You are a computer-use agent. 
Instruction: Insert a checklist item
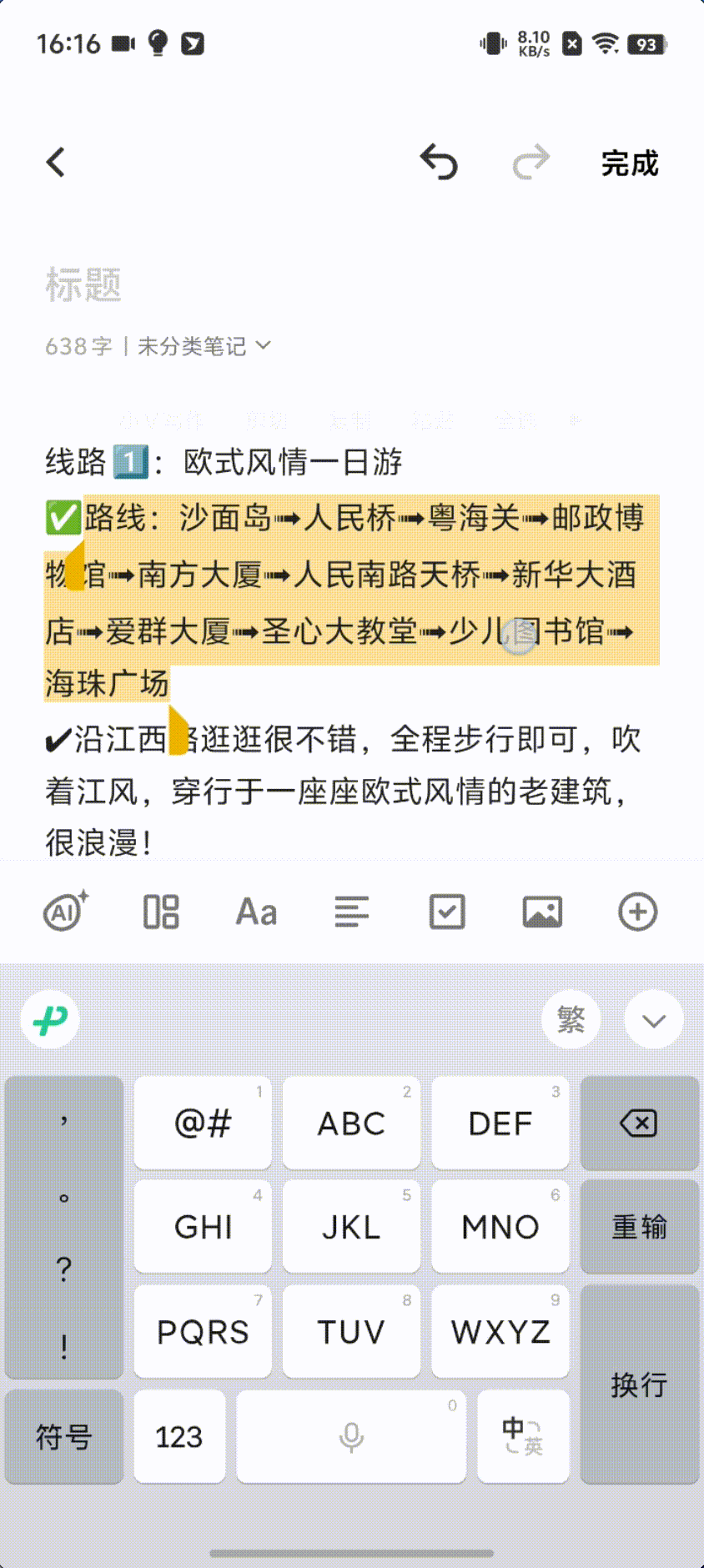[447, 912]
